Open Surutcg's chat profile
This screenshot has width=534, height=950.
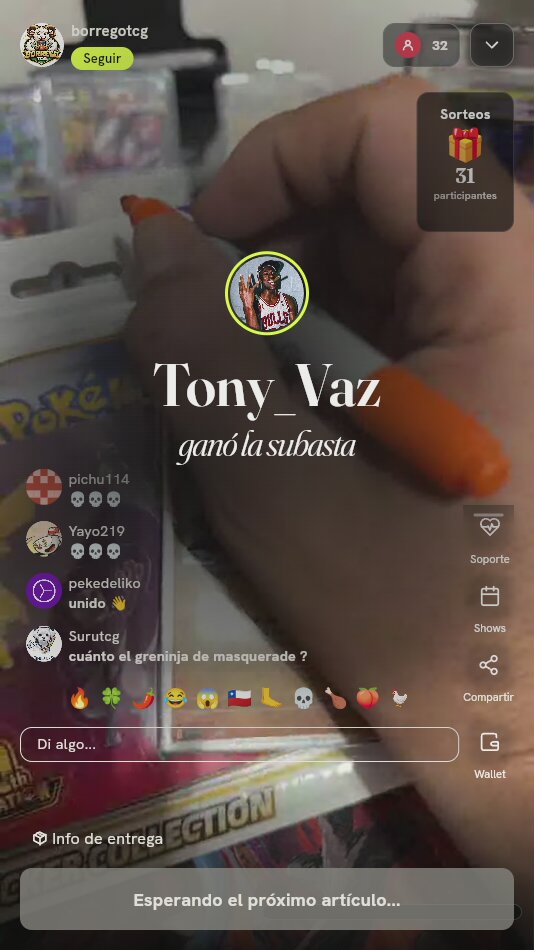coord(44,643)
